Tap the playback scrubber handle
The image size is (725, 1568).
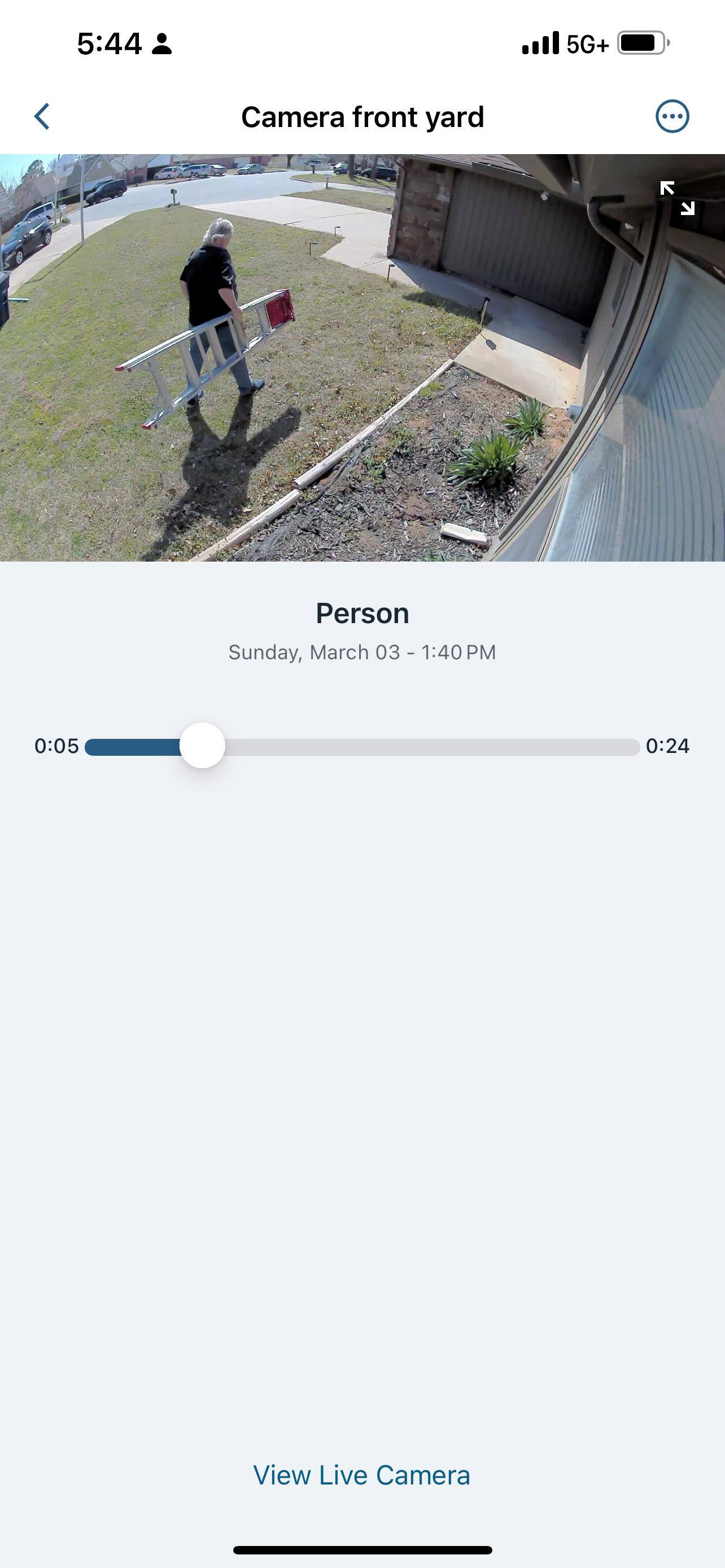(203, 746)
